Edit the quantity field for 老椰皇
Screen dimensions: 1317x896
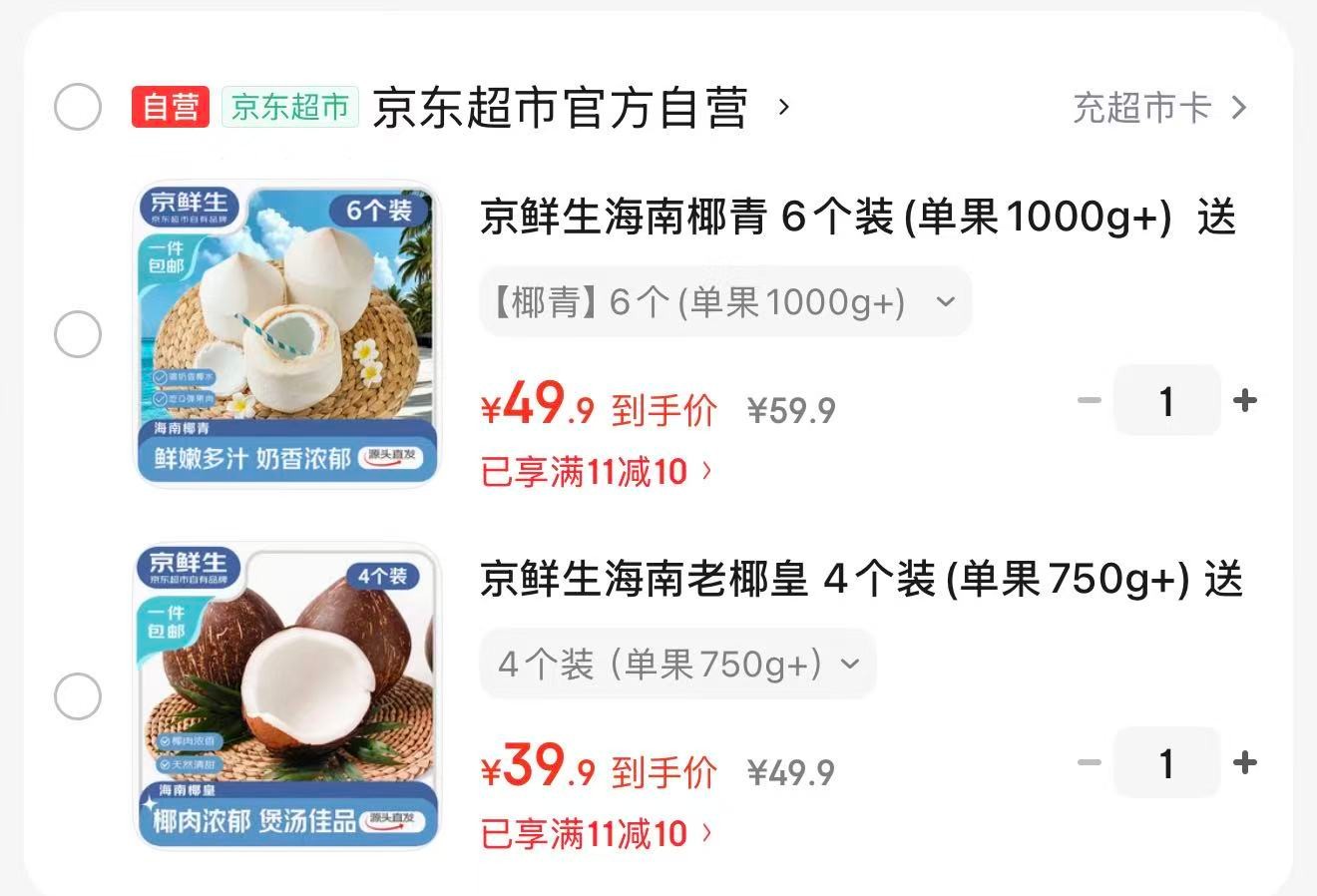coord(1166,763)
